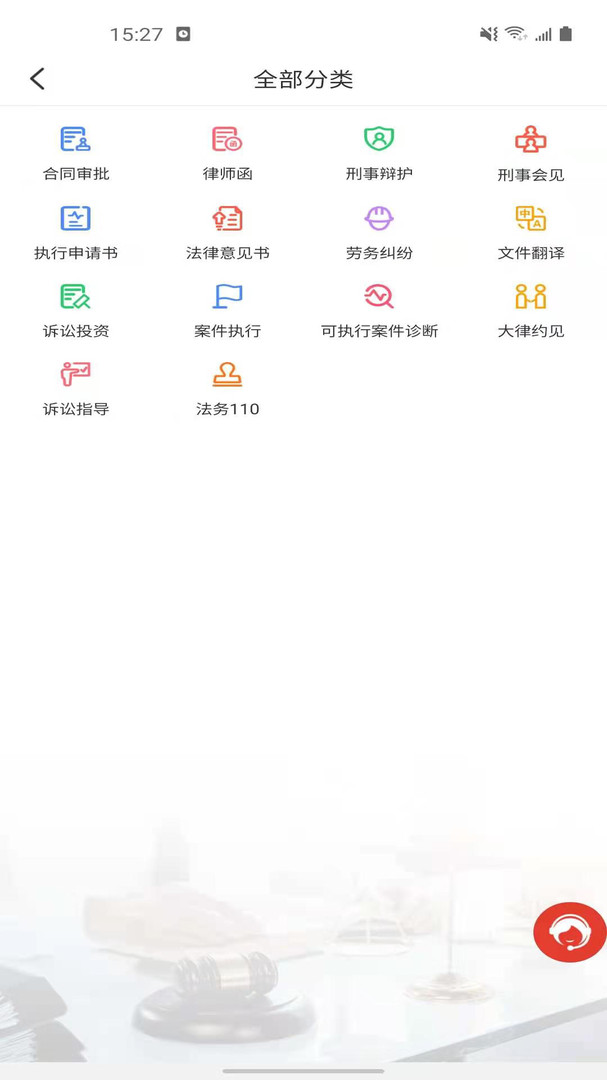Select the 案件执行 category

coord(227,311)
